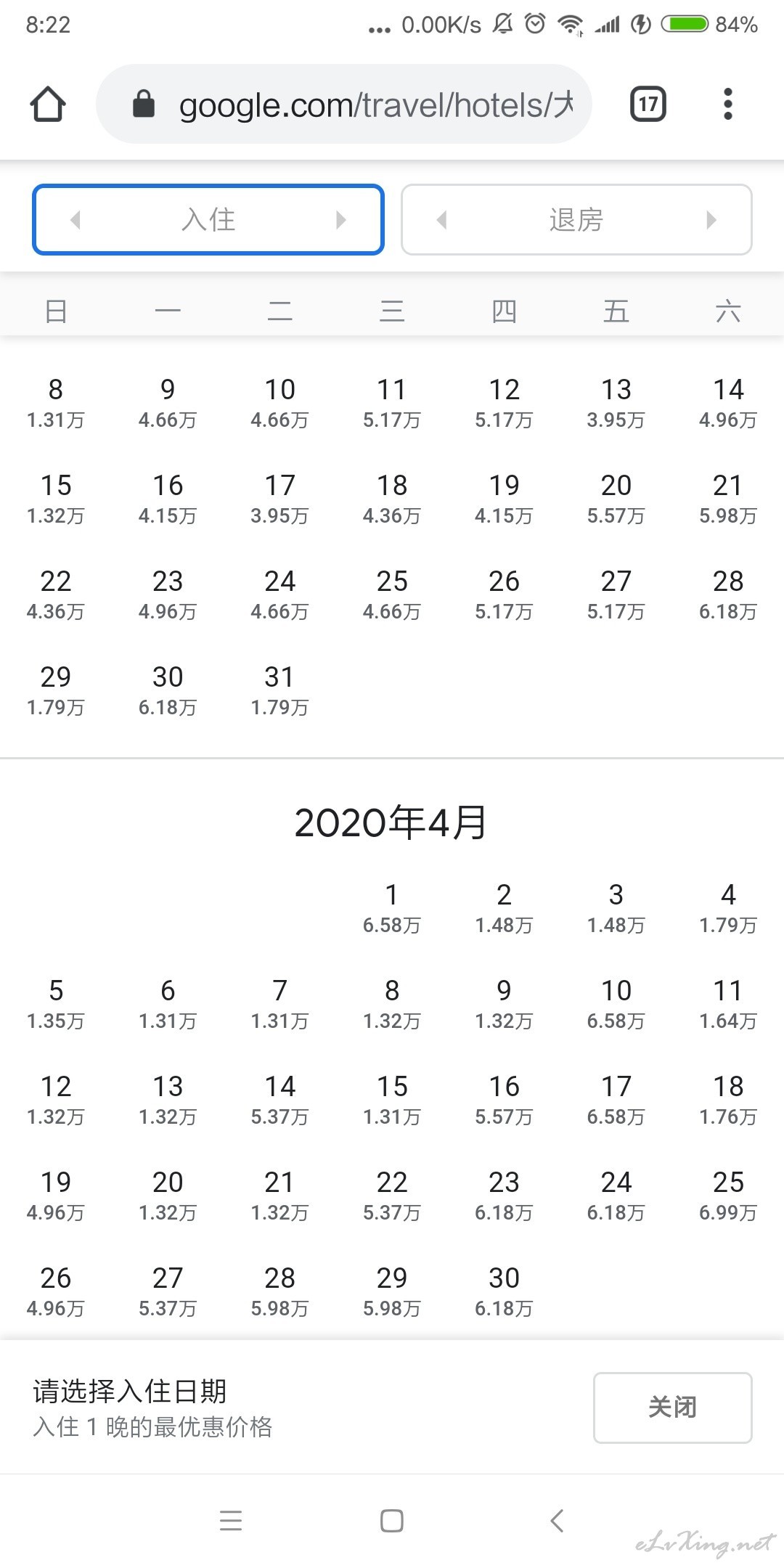Open the tab switcher showing 17
784x1568 pixels.
pyautogui.click(x=648, y=104)
